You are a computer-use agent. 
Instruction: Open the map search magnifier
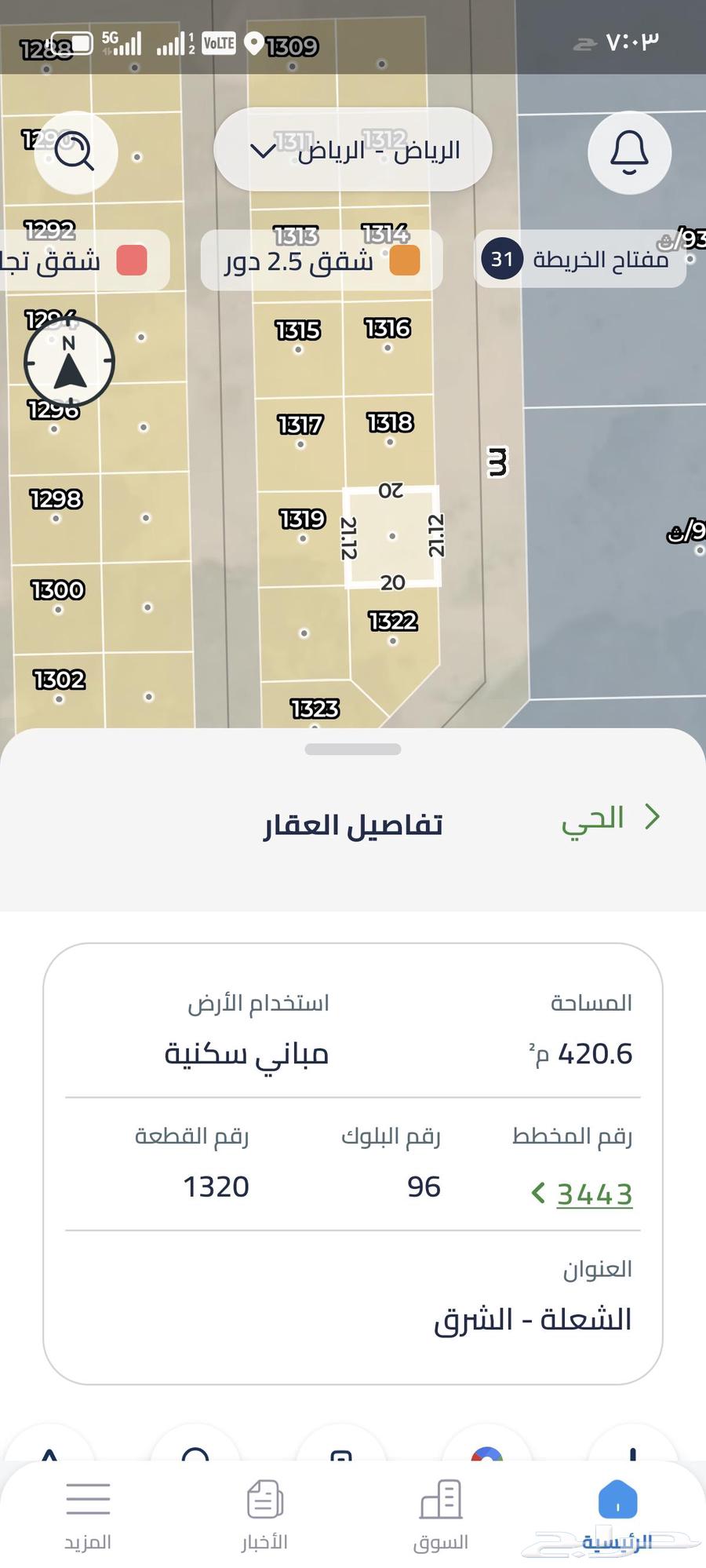pos(75,153)
